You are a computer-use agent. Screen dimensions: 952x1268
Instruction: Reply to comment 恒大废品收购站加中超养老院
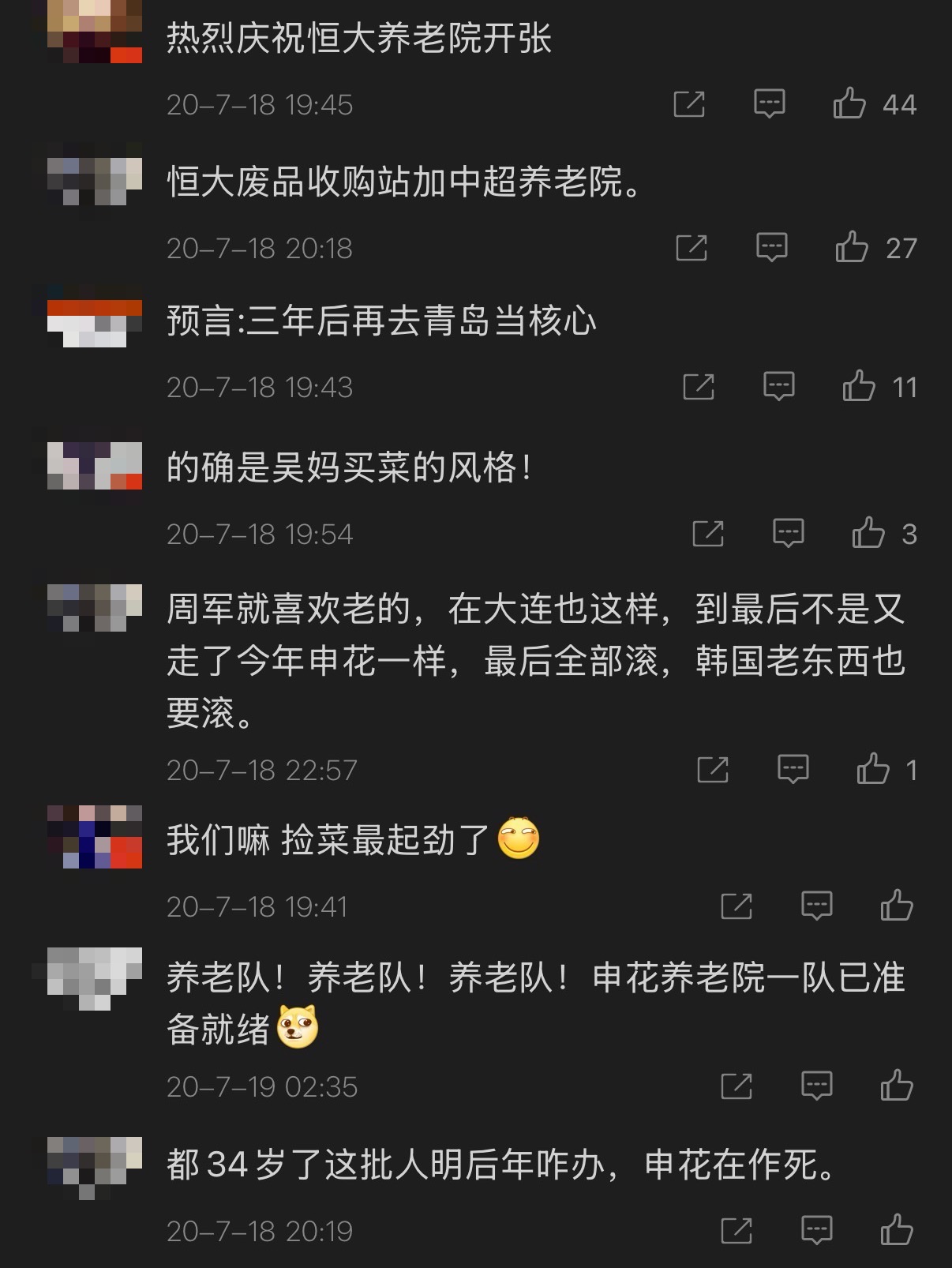(x=771, y=247)
